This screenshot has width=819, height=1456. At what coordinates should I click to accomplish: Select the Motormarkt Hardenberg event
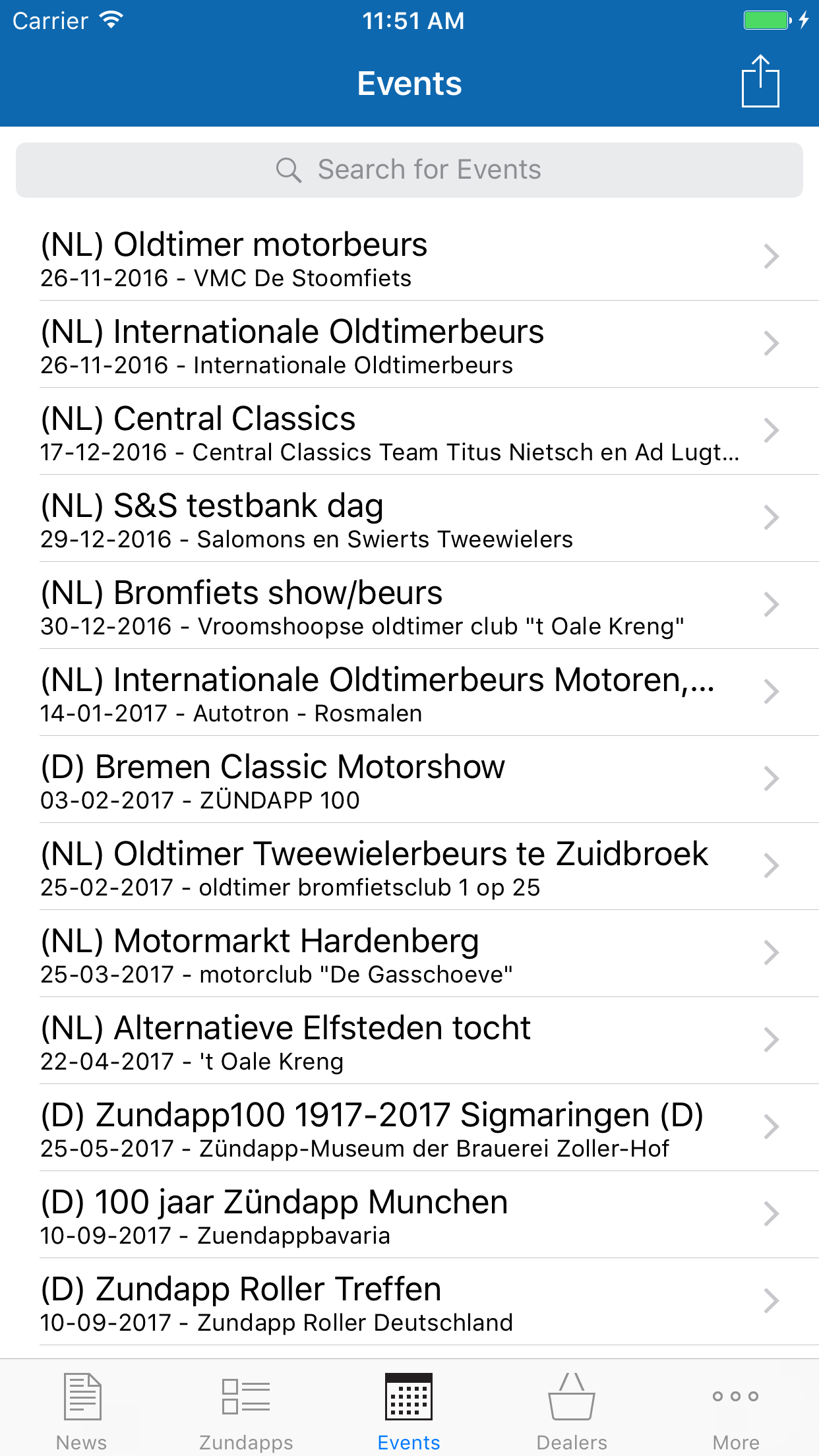[409, 954]
